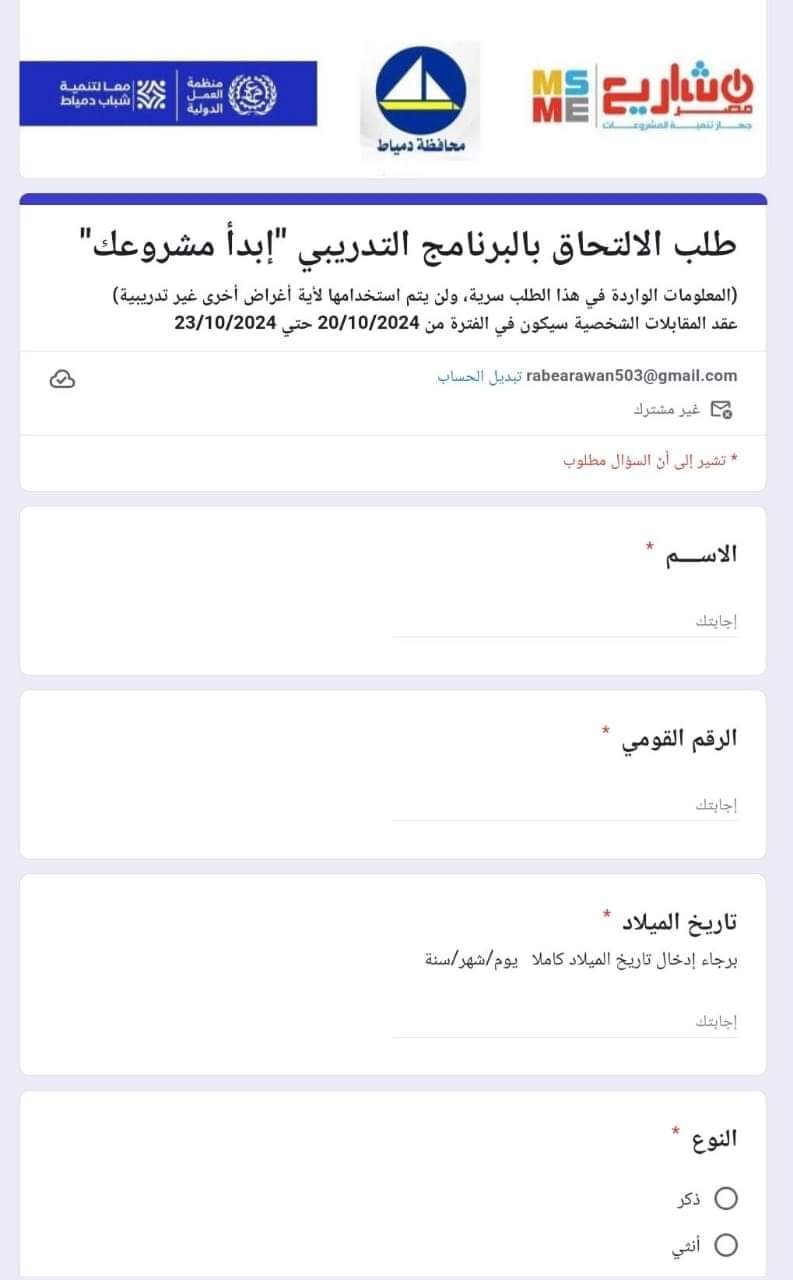The width and height of the screenshot is (793, 1280).
Task: Select the 'ذكر' radio option
Action: coord(726,1198)
